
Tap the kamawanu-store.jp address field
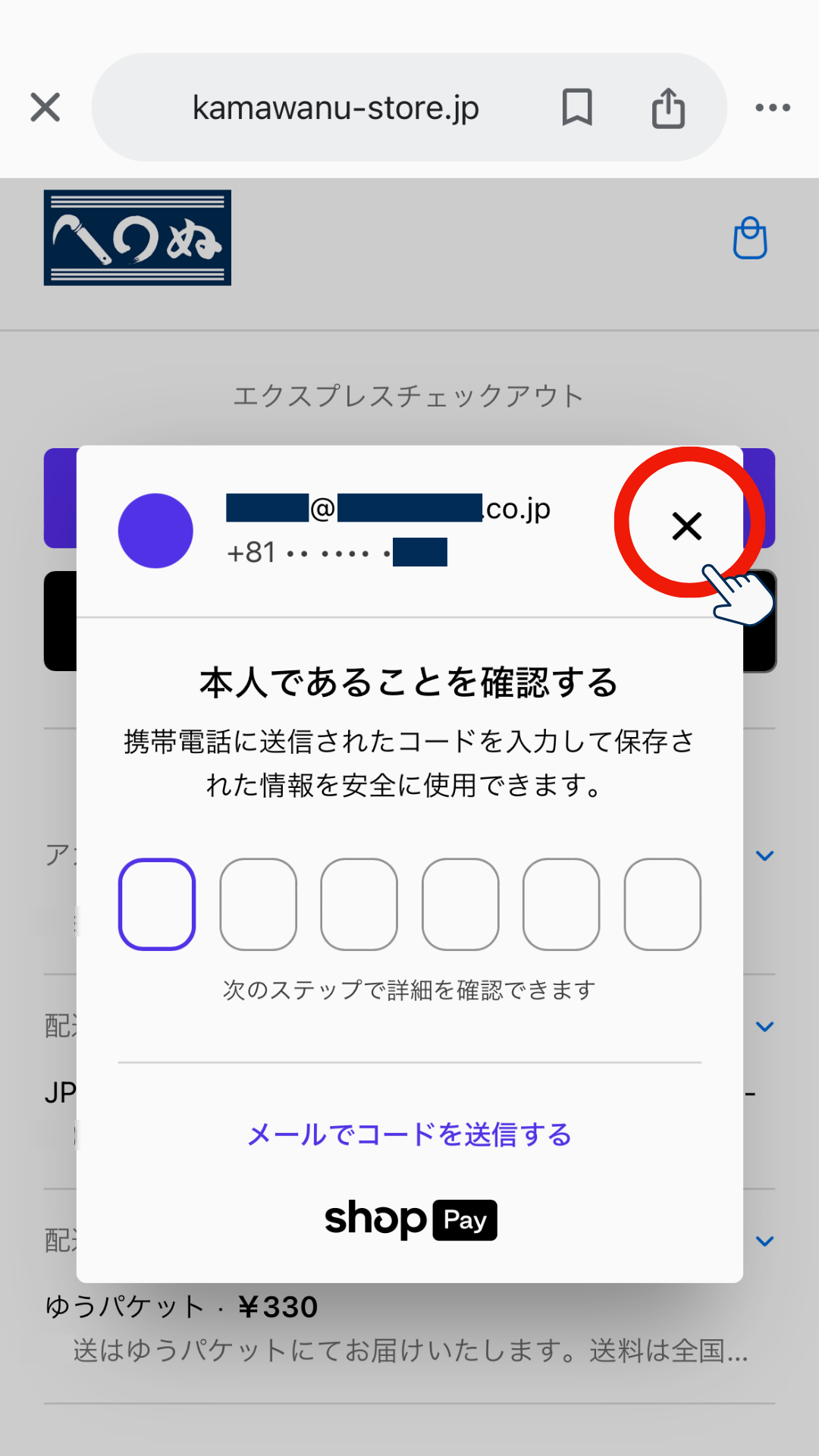tap(335, 108)
